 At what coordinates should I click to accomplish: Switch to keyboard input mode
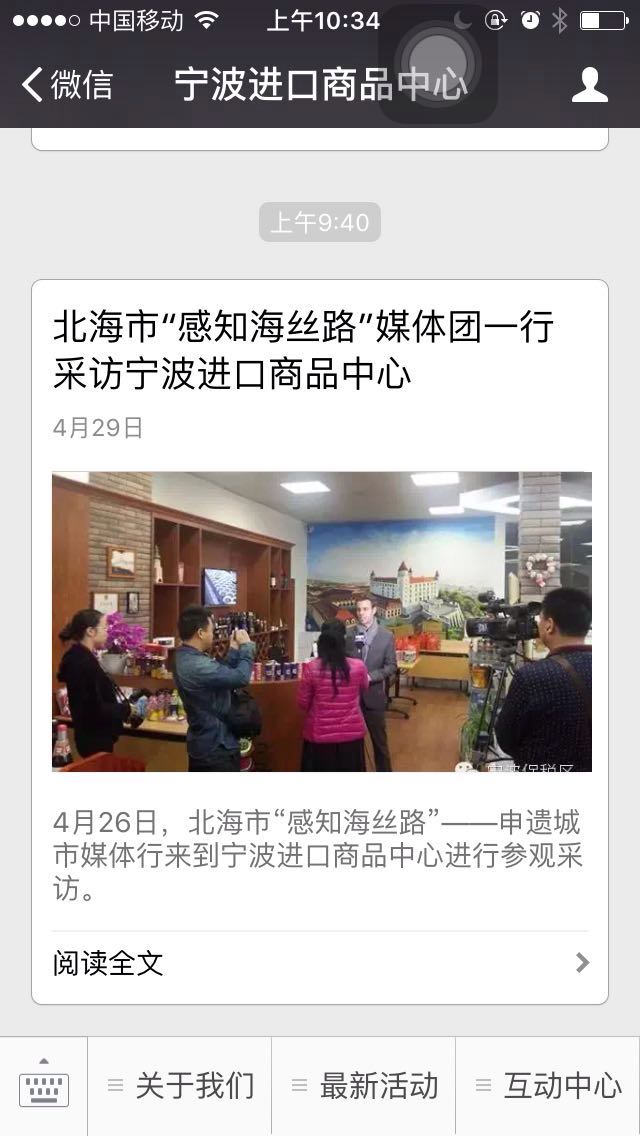click(44, 1086)
